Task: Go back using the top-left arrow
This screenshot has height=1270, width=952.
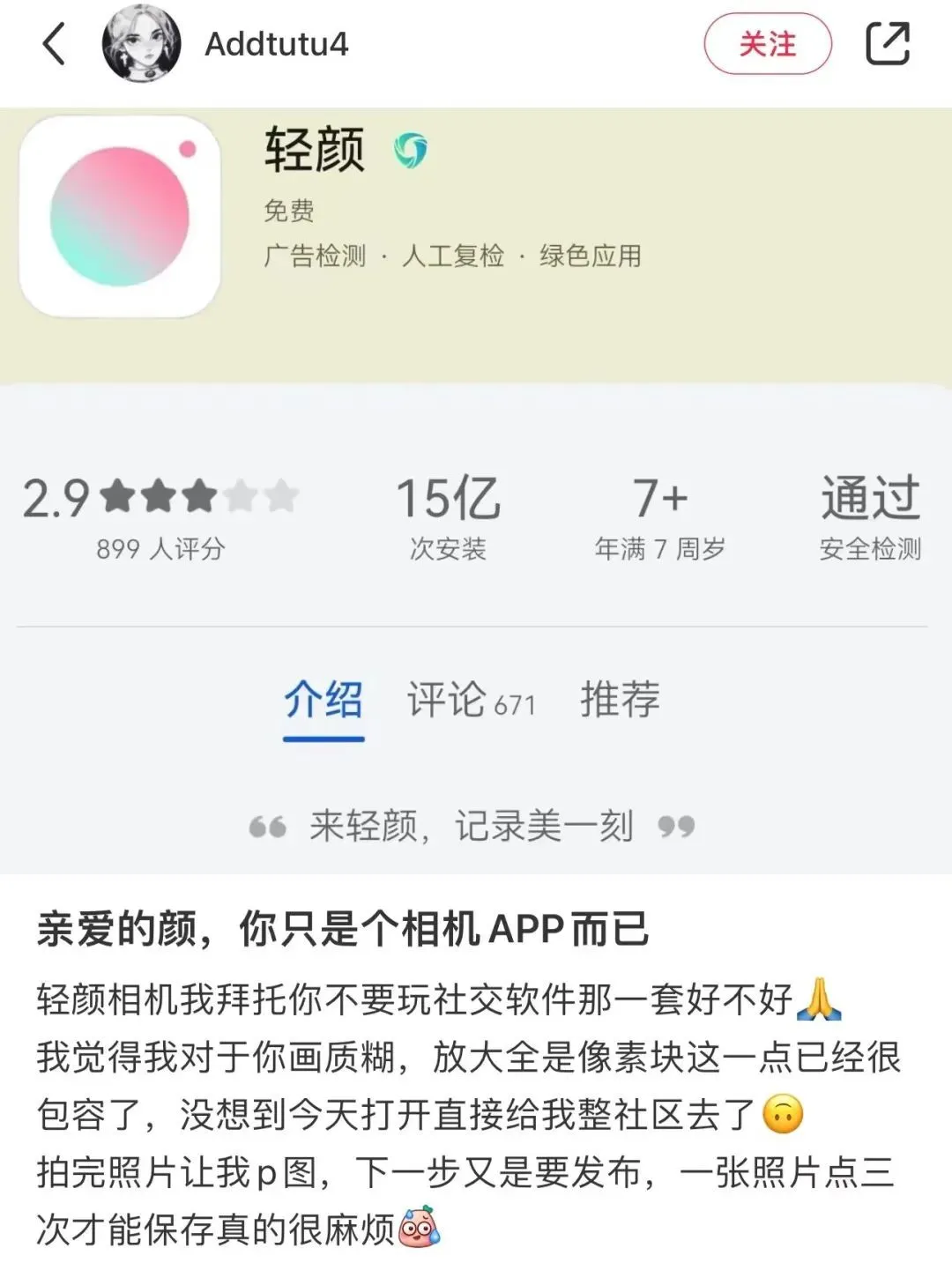Action: 55,44
